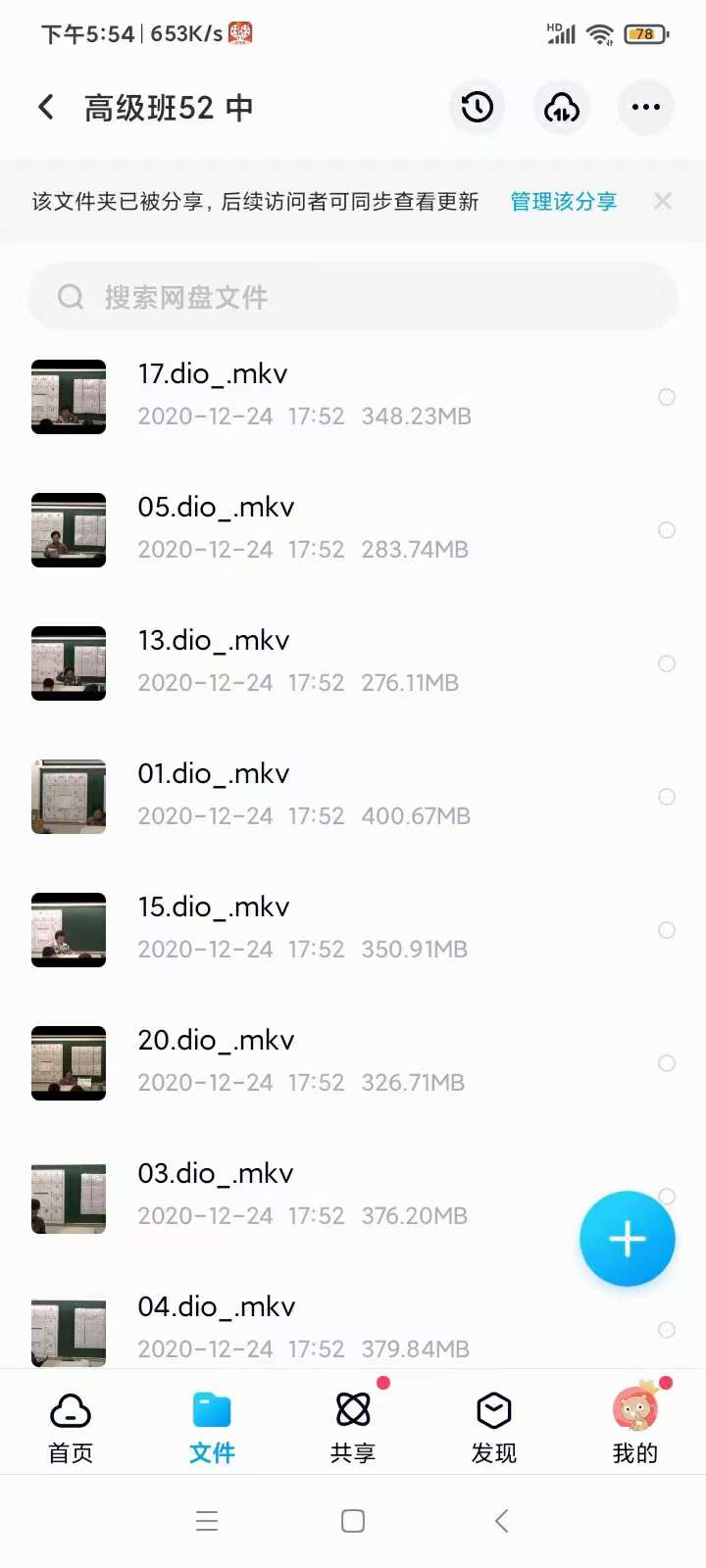Go back from the 高级班52 中 folder
Viewport: 706px width, 1568px height.
click(46, 107)
